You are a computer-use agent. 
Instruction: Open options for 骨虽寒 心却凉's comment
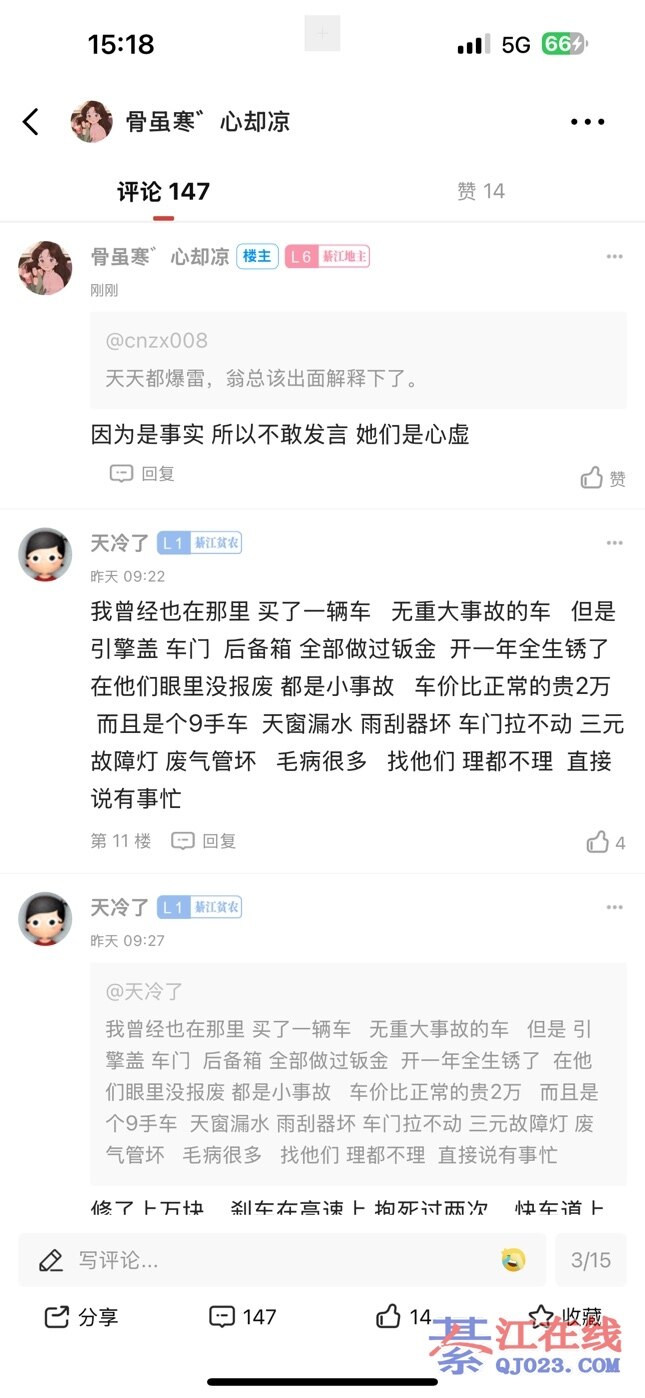click(x=614, y=257)
